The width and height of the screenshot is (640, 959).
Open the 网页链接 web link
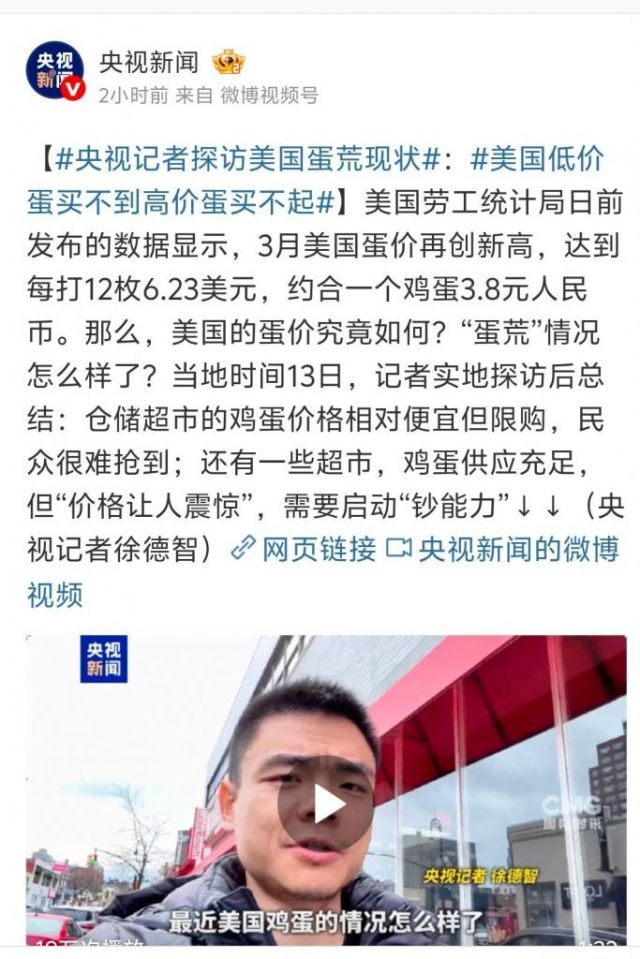pyautogui.click(x=304, y=548)
